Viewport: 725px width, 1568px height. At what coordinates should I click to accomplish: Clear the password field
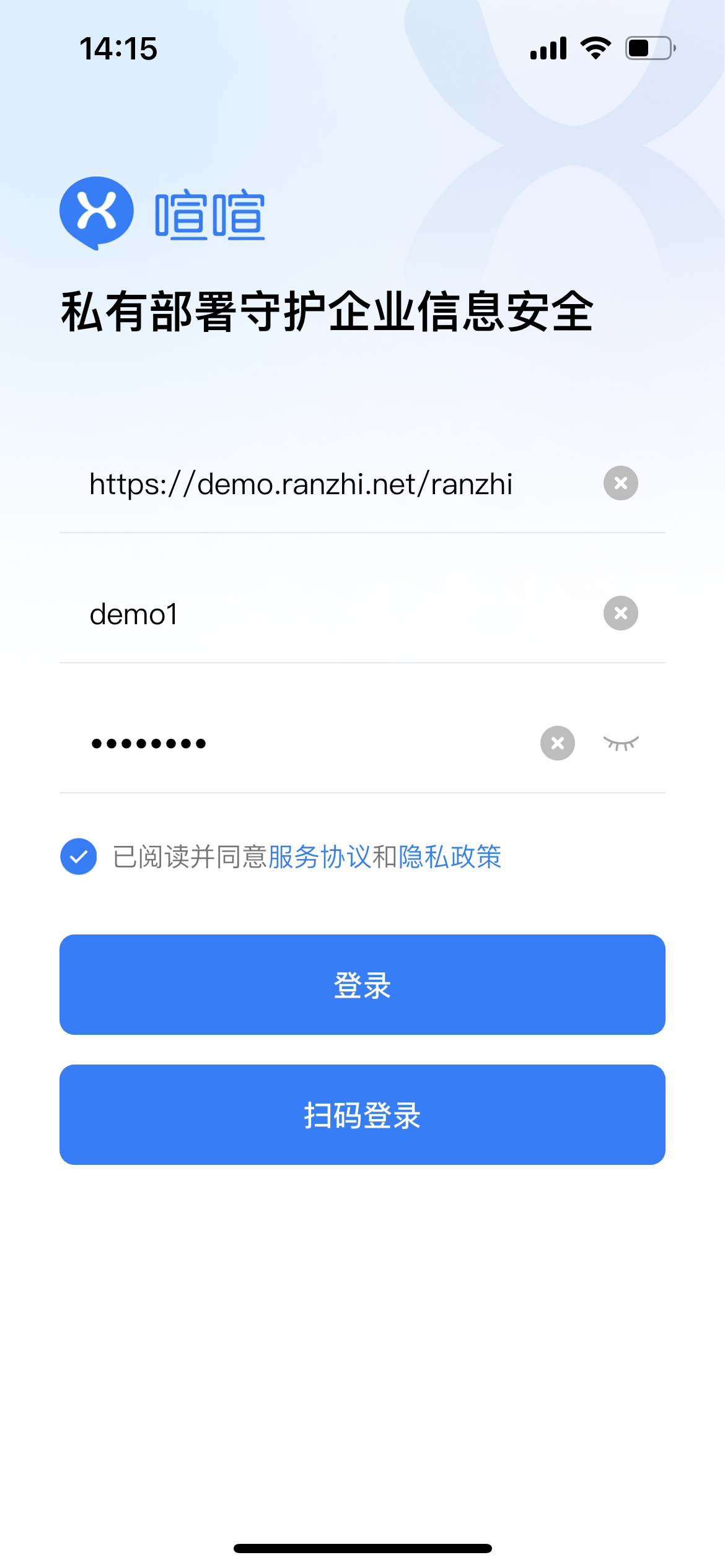557,743
